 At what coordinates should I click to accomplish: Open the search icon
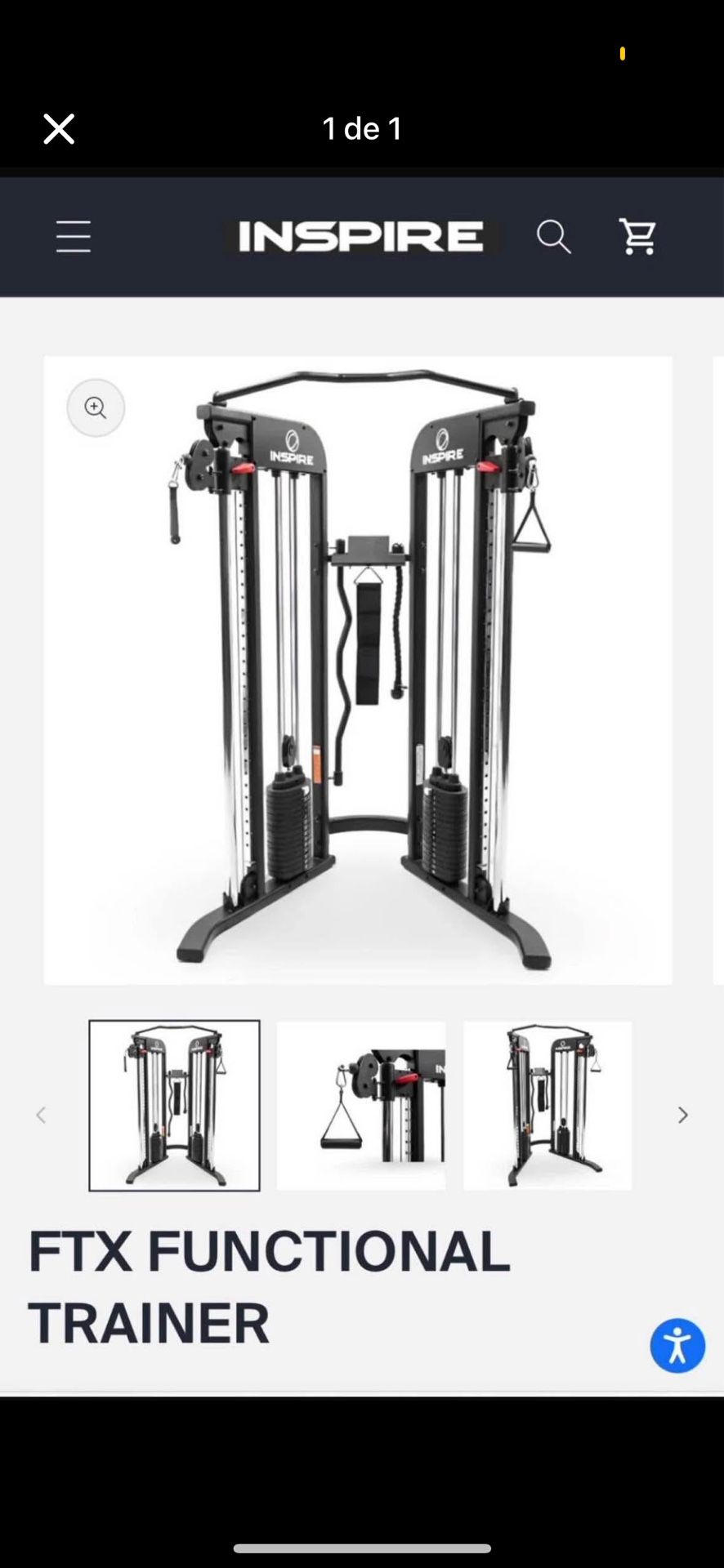click(x=554, y=236)
